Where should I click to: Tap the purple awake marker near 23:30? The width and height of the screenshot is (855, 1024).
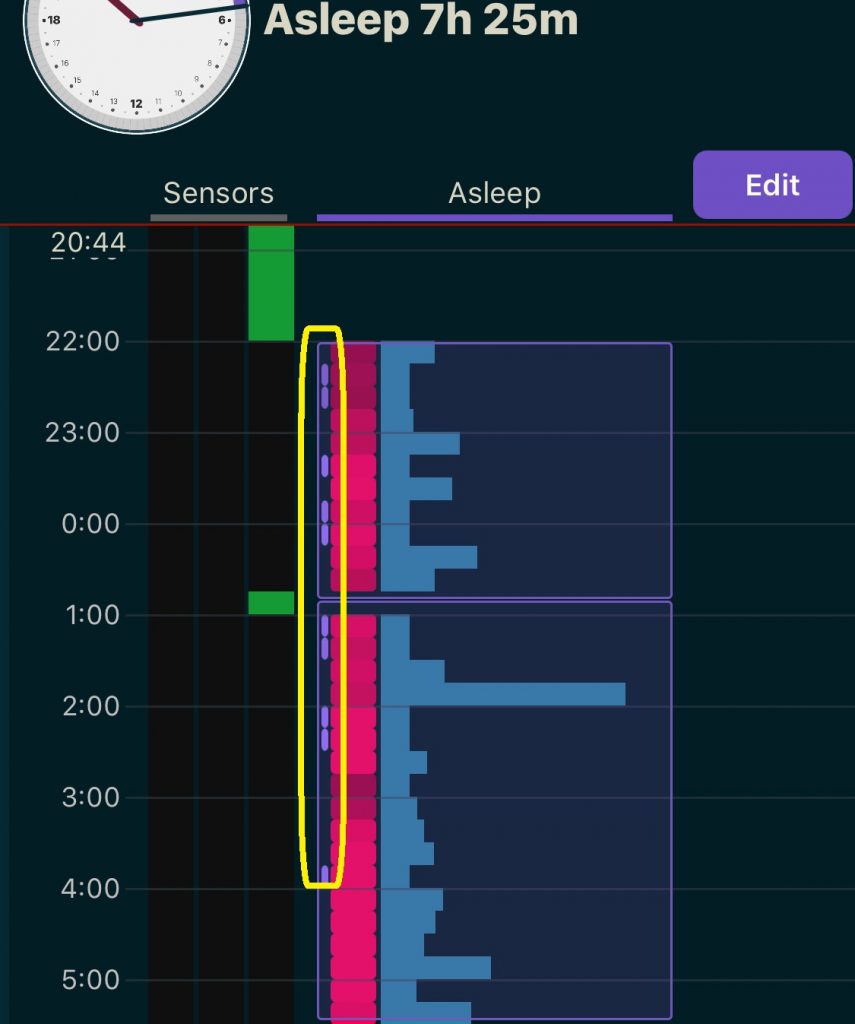(x=325, y=467)
